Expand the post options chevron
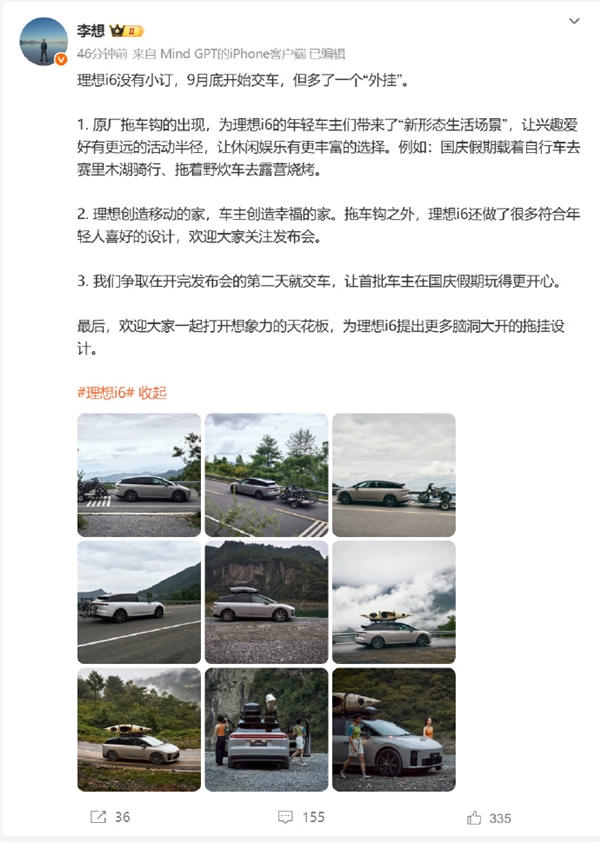 [x=573, y=21]
